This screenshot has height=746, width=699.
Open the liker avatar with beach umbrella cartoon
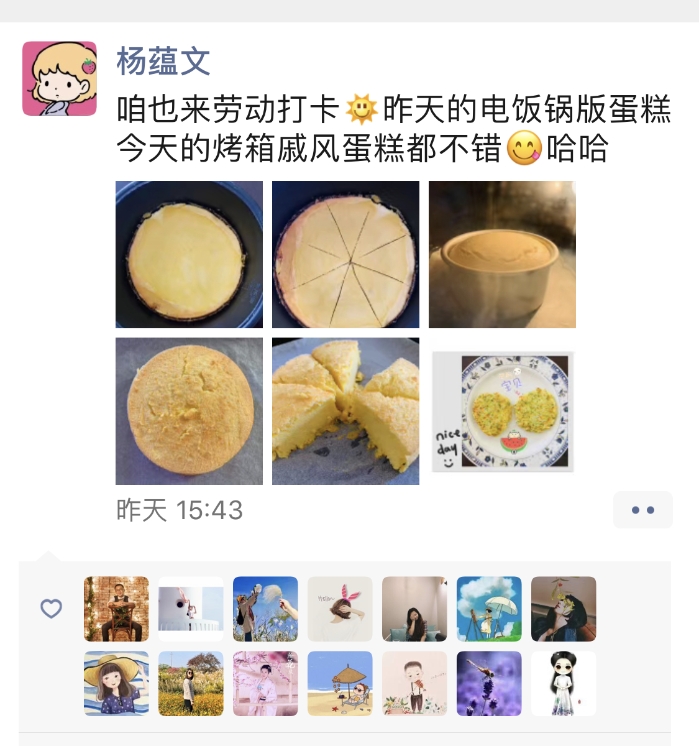(340, 683)
